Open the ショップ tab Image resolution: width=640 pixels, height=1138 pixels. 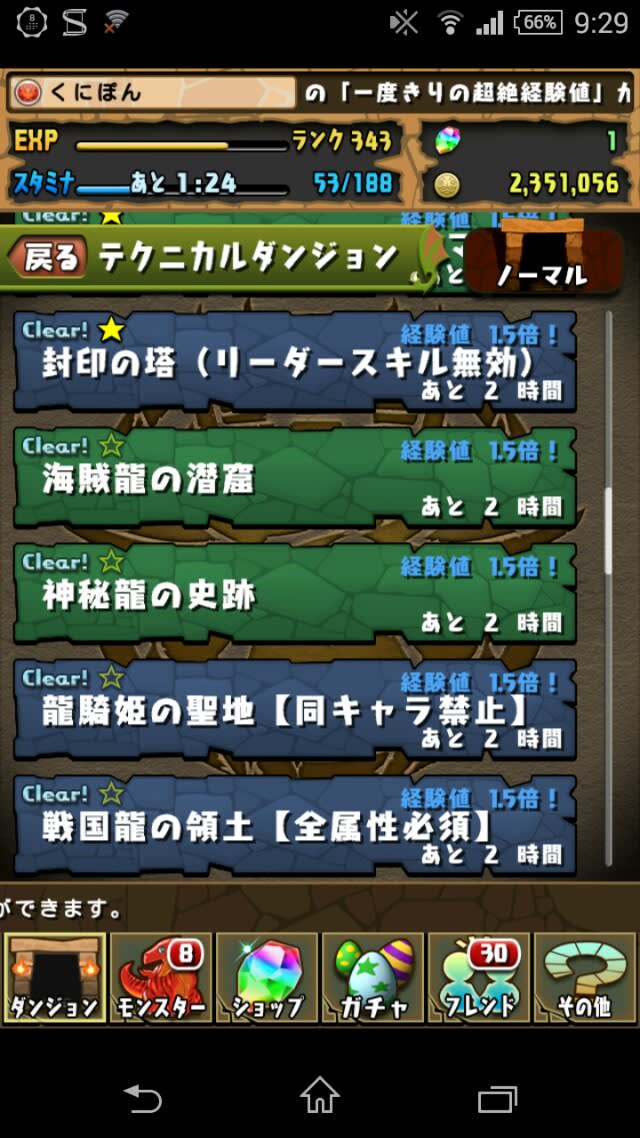click(266, 978)
